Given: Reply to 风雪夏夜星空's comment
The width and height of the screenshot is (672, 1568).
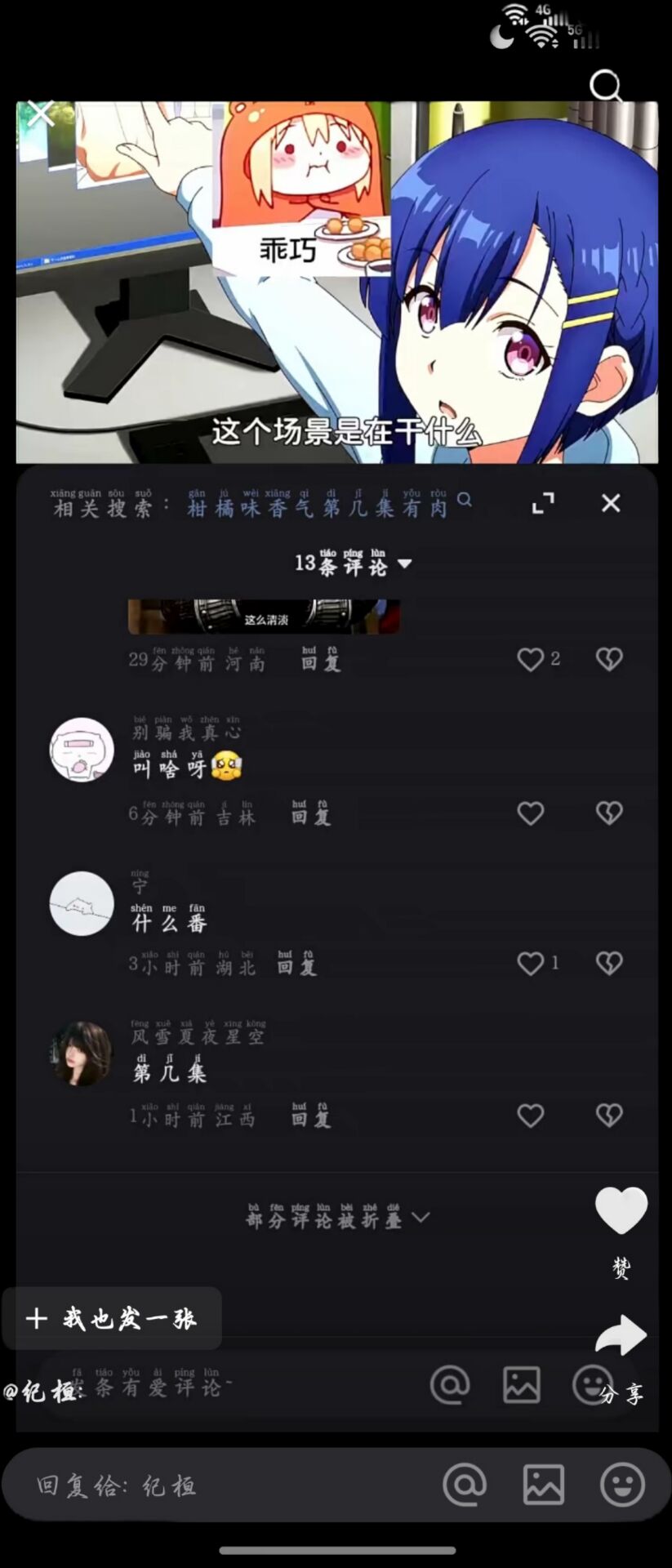Looking at the screenshot, I should point(311,1117).
